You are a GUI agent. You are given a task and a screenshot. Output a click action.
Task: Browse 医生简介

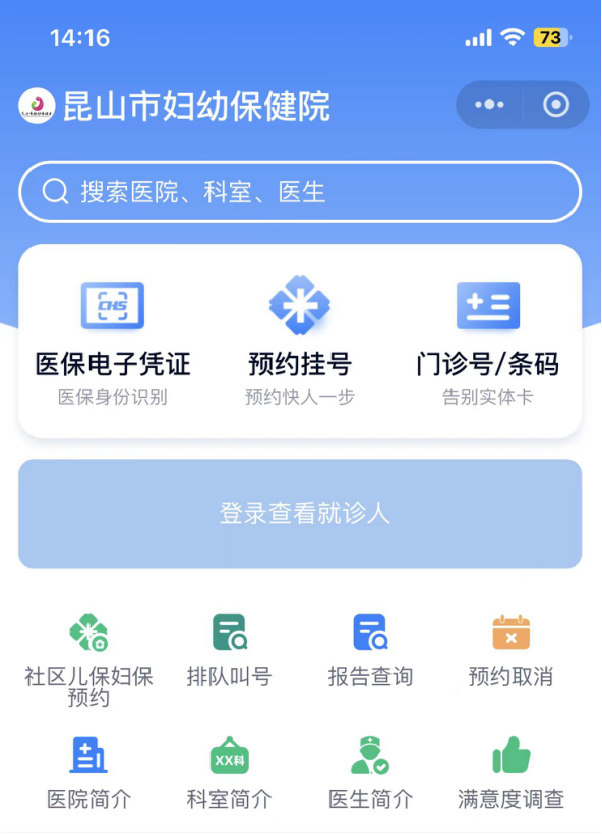[x=370, y=772]
